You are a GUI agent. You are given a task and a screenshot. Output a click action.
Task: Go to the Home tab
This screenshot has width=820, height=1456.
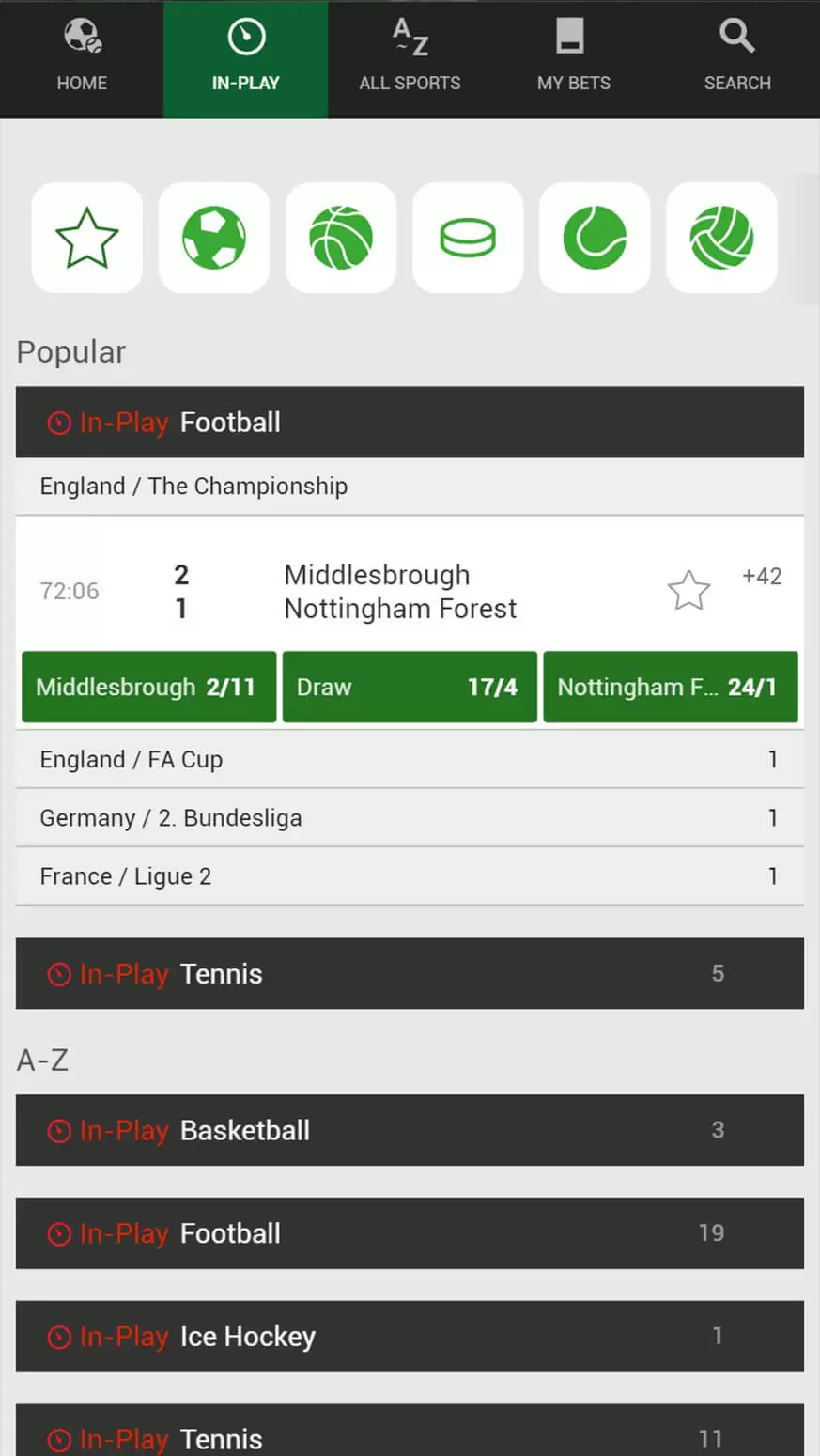pyautogui.click(x=82, y=58)
